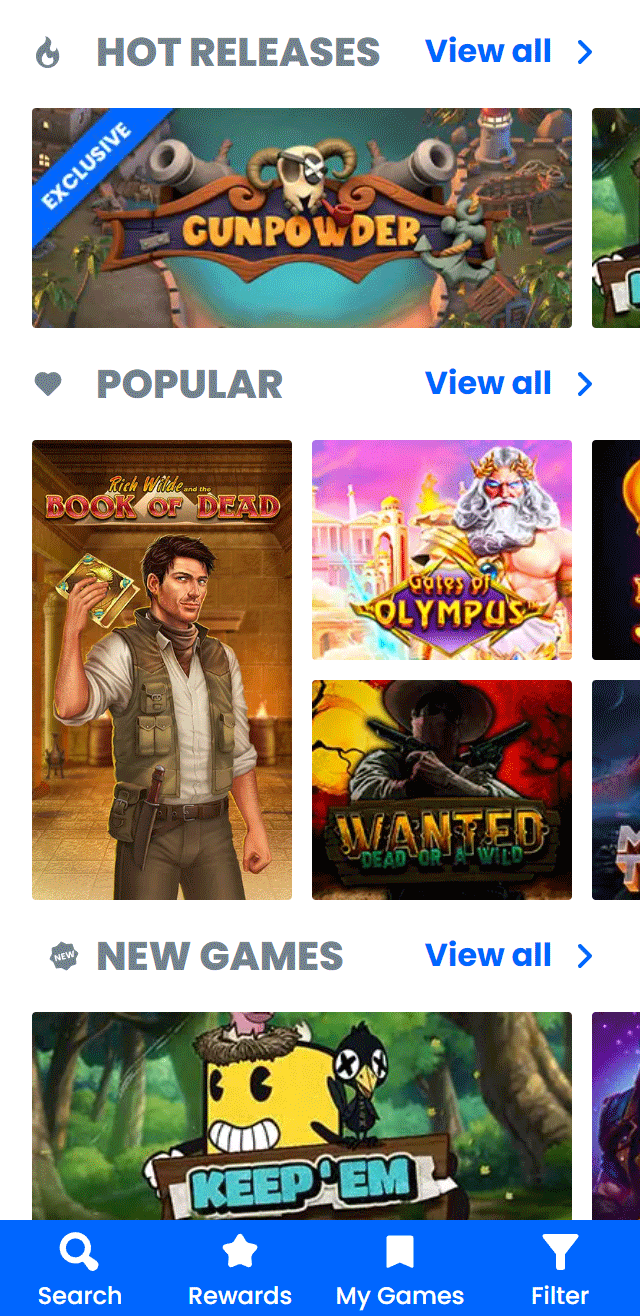The height and width of the screenshot is (1316, 640).
Task: View all Hot Releases games
Action: tap(508, 52)
